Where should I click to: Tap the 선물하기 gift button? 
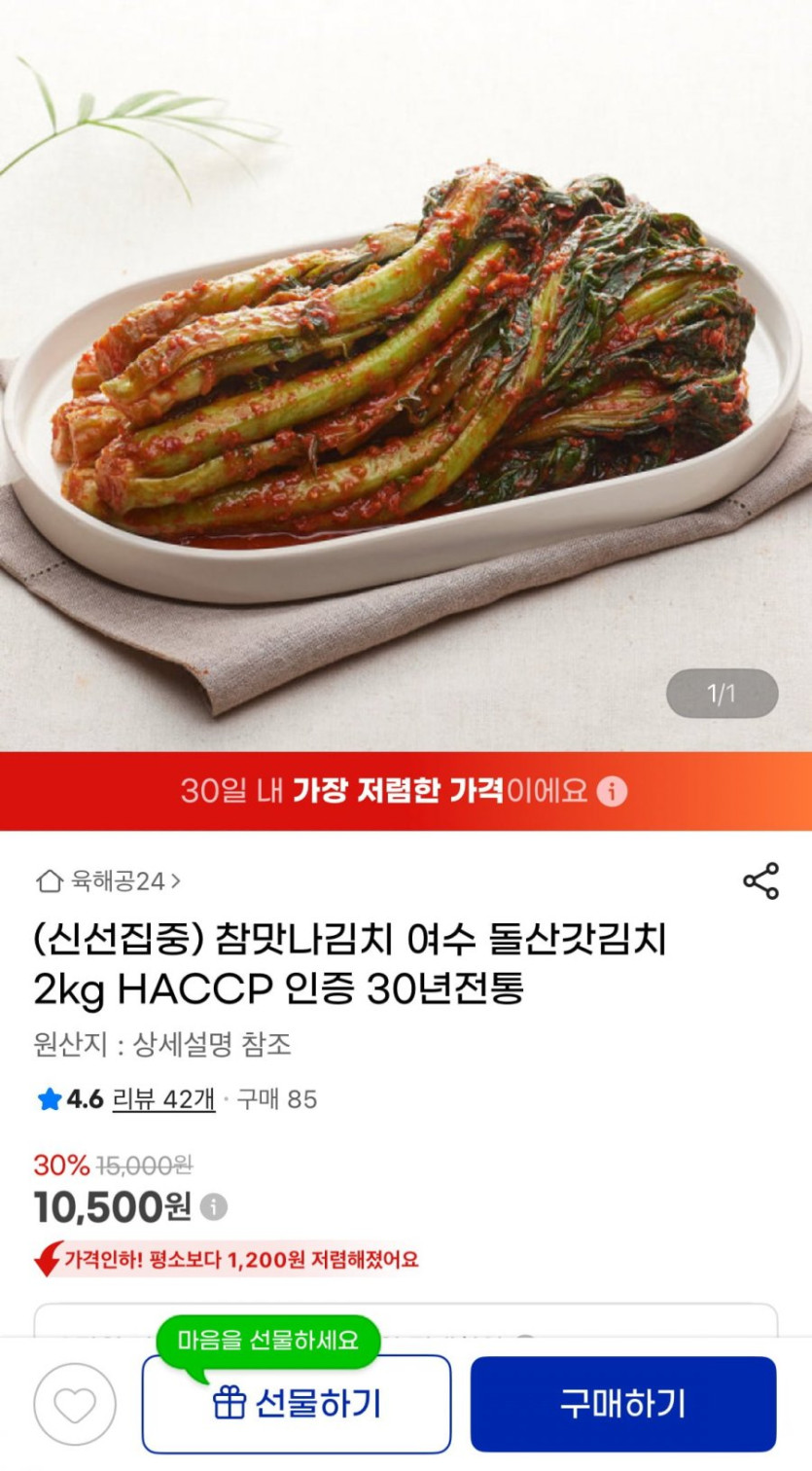[x=297, y=1404]
